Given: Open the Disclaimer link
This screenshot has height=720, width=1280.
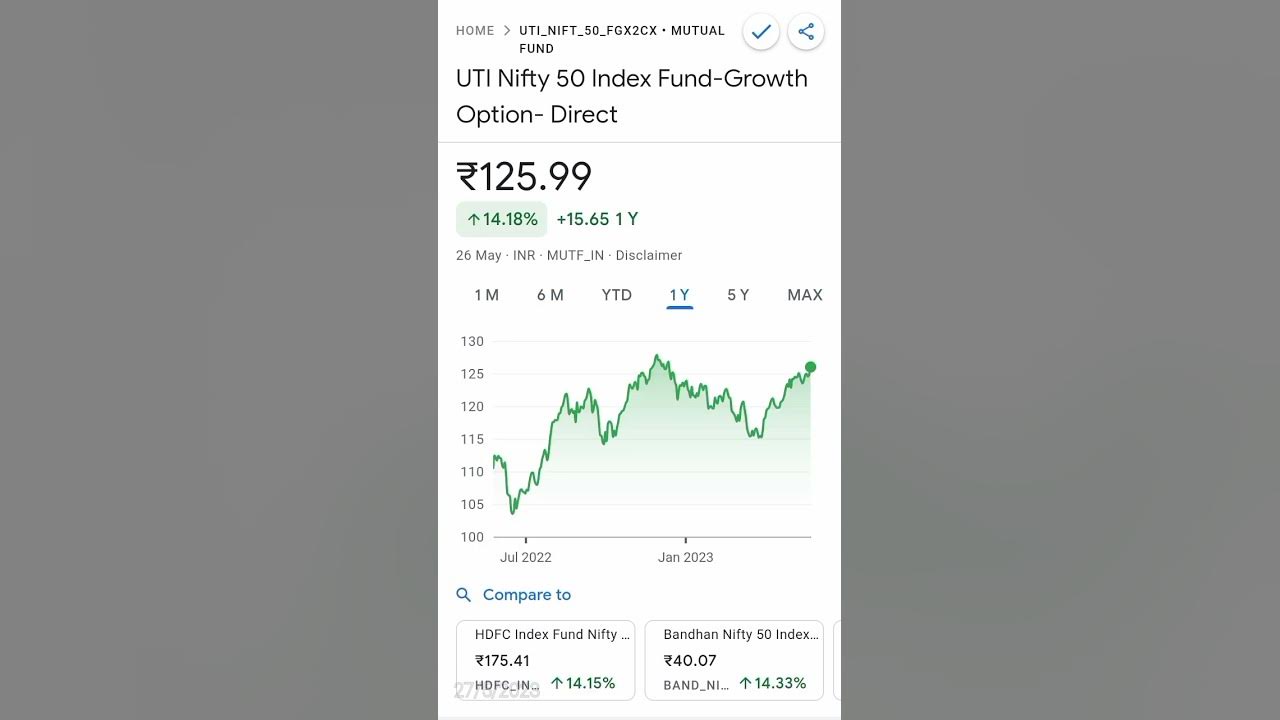Looking at the screenshot, I should pos(649,255).
